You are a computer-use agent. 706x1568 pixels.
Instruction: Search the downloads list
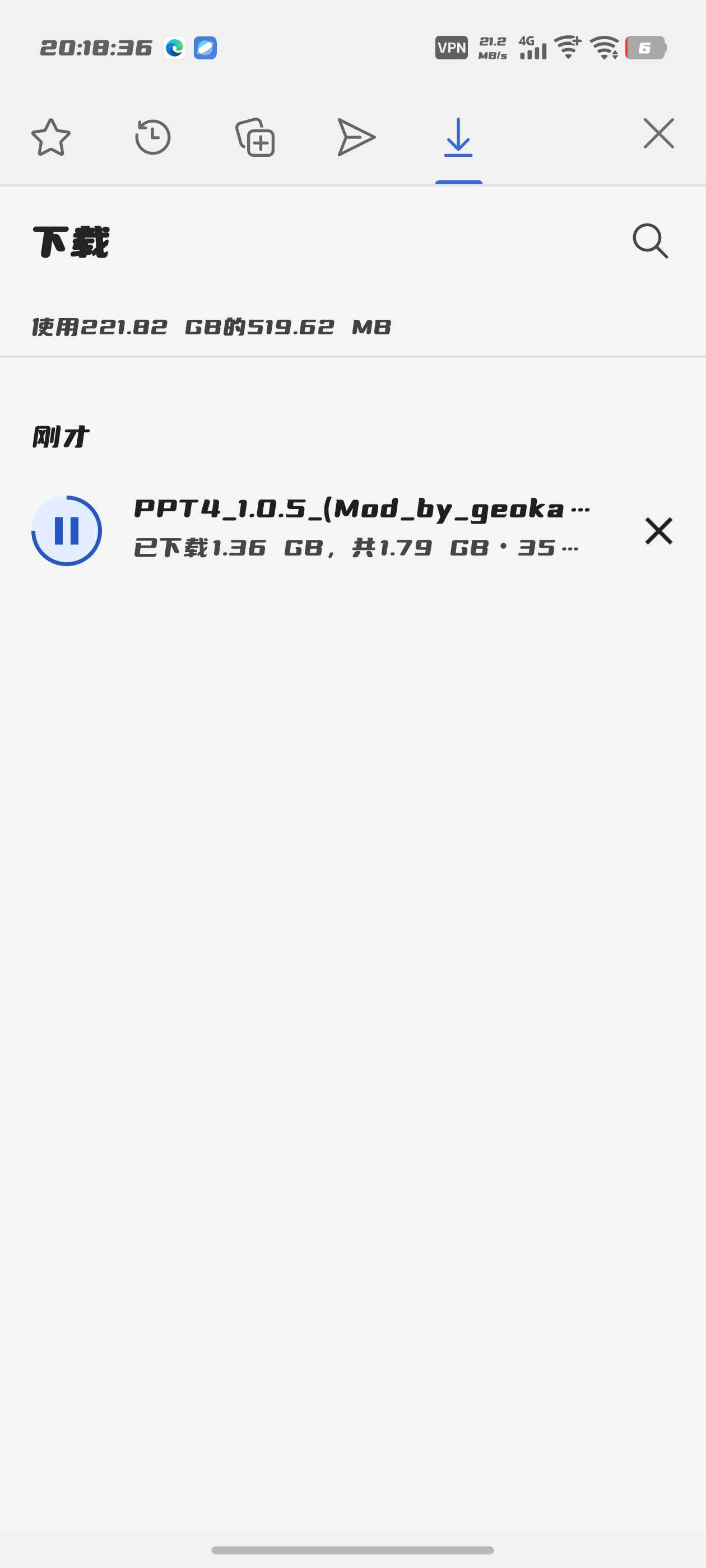(x=650, y=241)
